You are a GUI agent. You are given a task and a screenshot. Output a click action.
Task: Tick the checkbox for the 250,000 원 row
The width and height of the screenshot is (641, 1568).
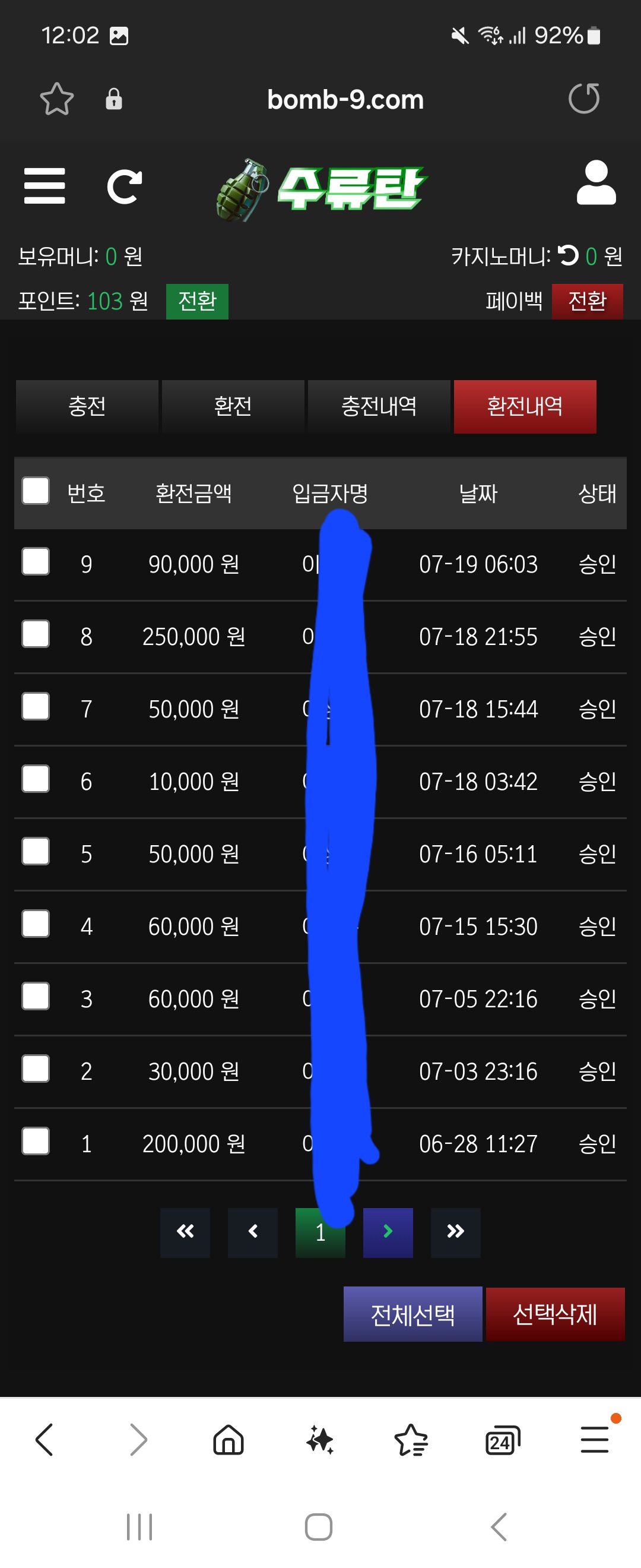pyautogui.click(x=36, y=634)
